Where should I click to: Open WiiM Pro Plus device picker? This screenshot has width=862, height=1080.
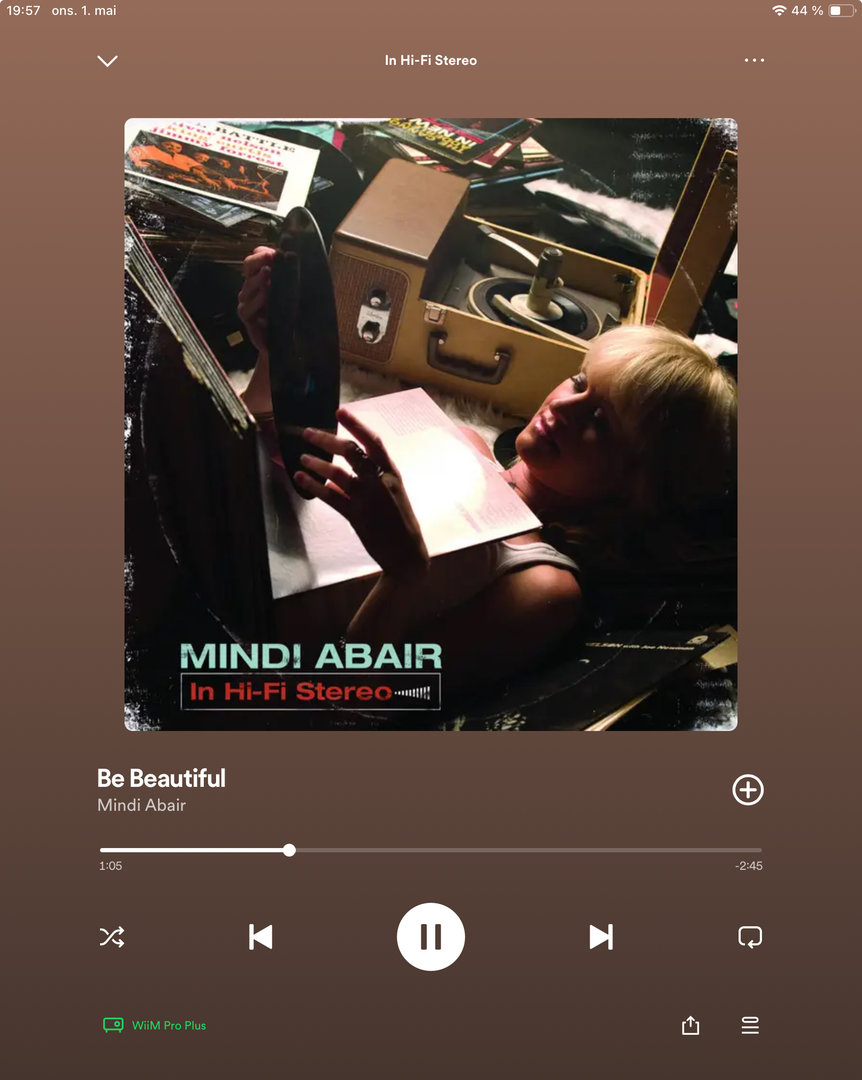(x=155, y=1025)
